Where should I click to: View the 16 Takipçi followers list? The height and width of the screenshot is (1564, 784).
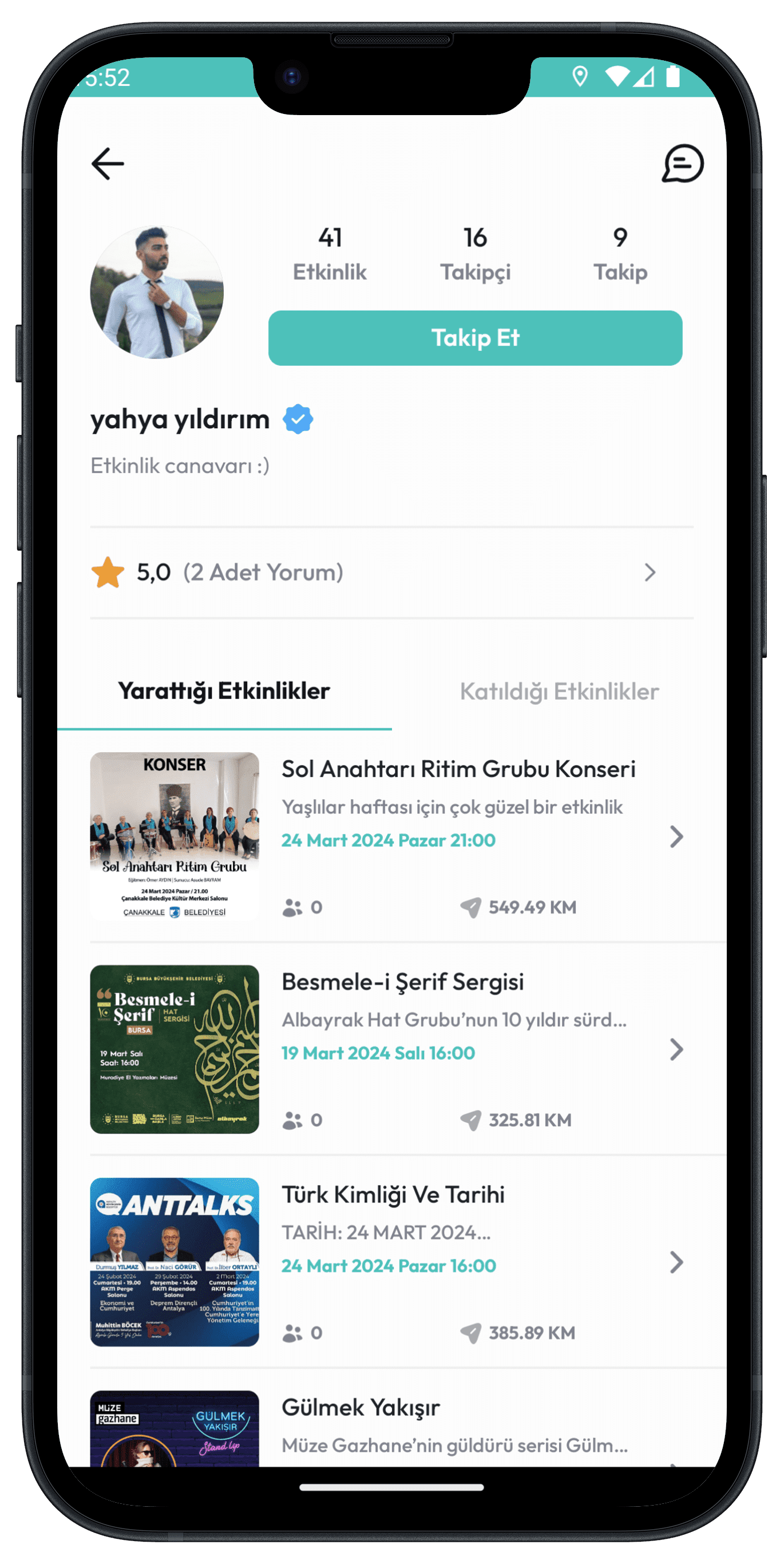475,254
